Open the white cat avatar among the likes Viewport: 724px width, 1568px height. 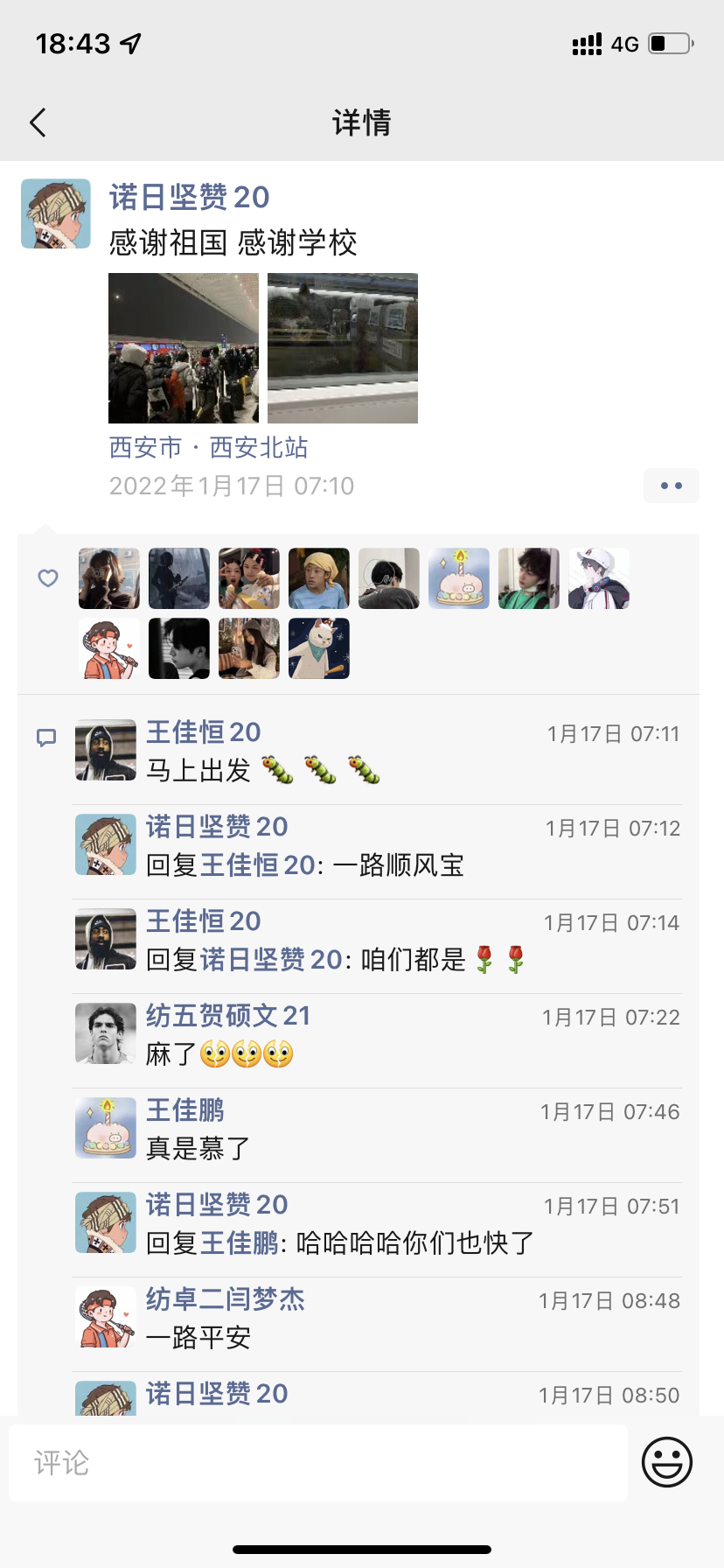pyautogui.click(x=319, y=648)
